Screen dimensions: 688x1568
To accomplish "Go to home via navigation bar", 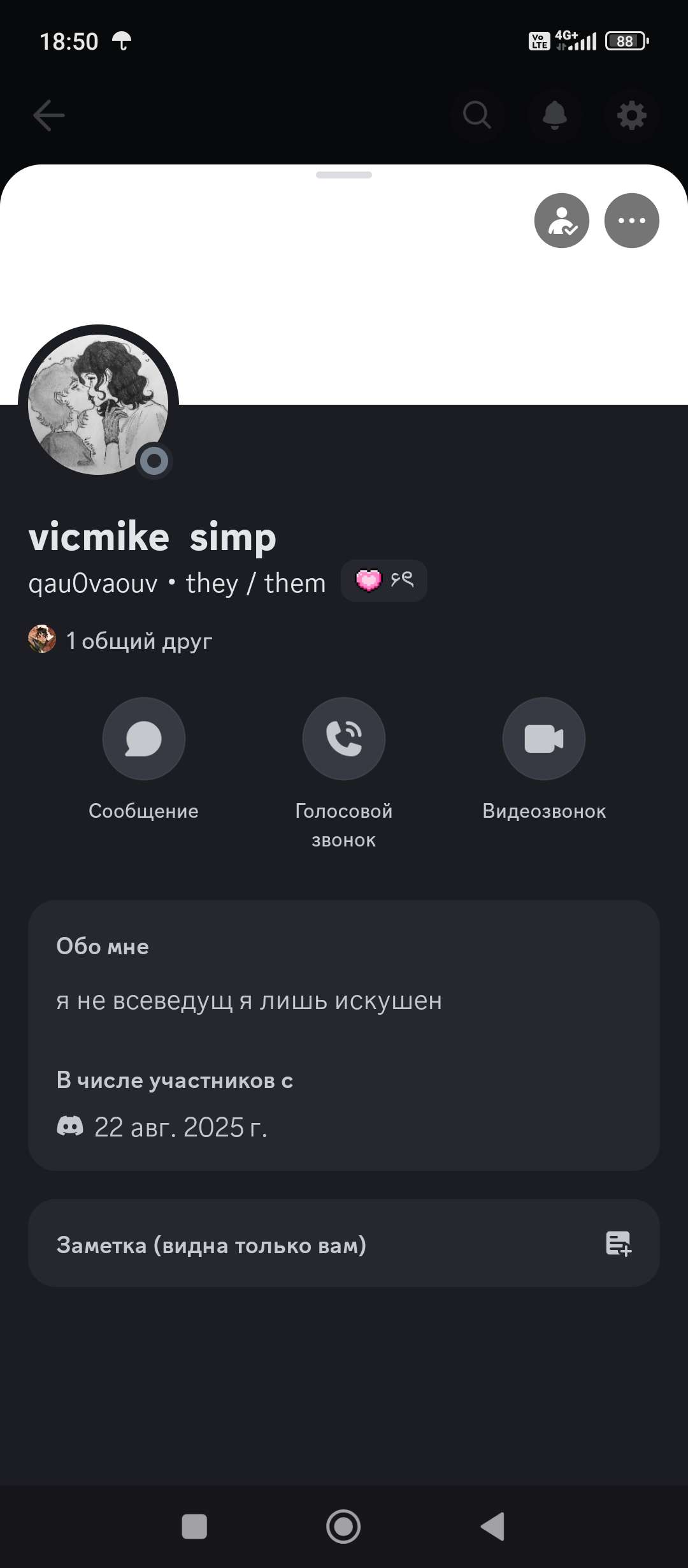I will 343,1526.
